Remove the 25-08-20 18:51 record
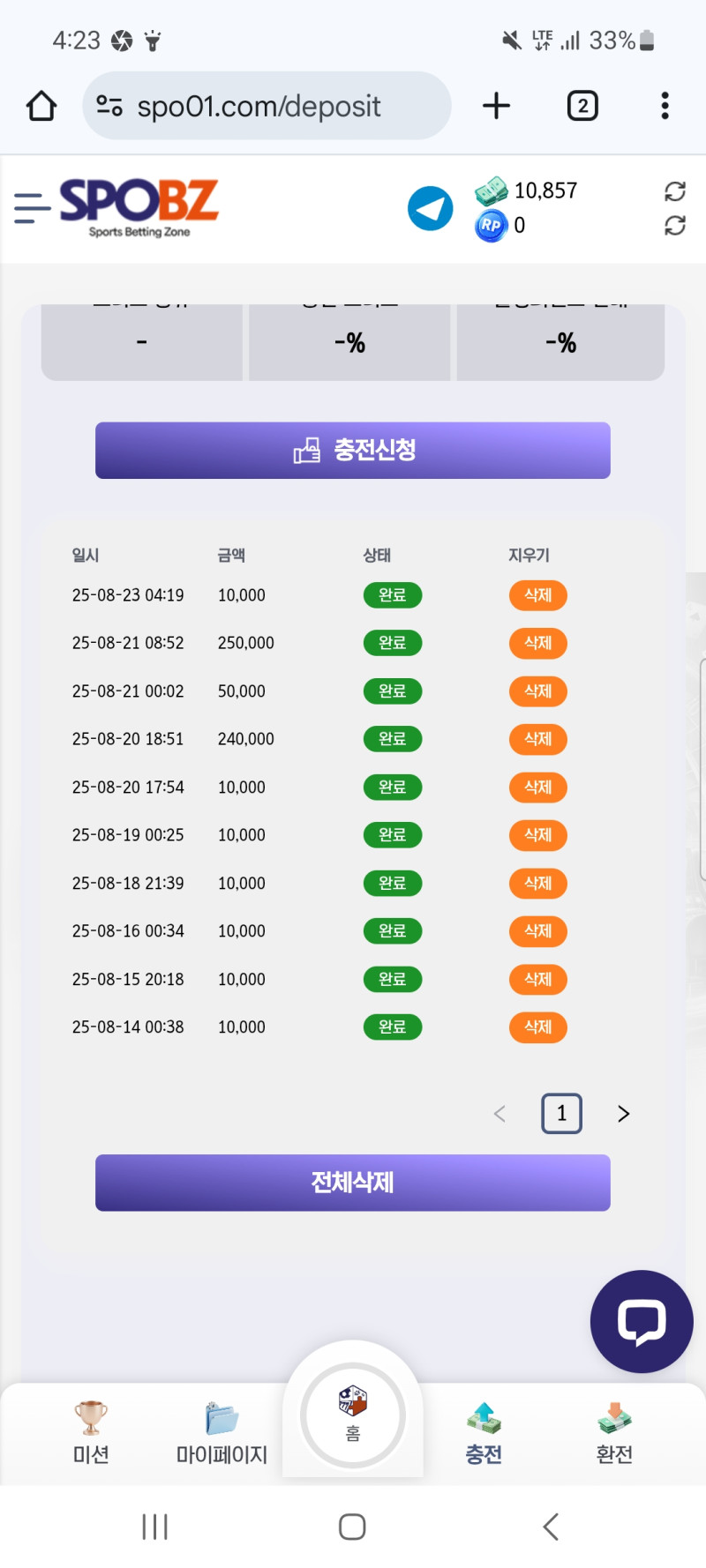This screenshot has width=706, height=1568. tap(537, 739)
